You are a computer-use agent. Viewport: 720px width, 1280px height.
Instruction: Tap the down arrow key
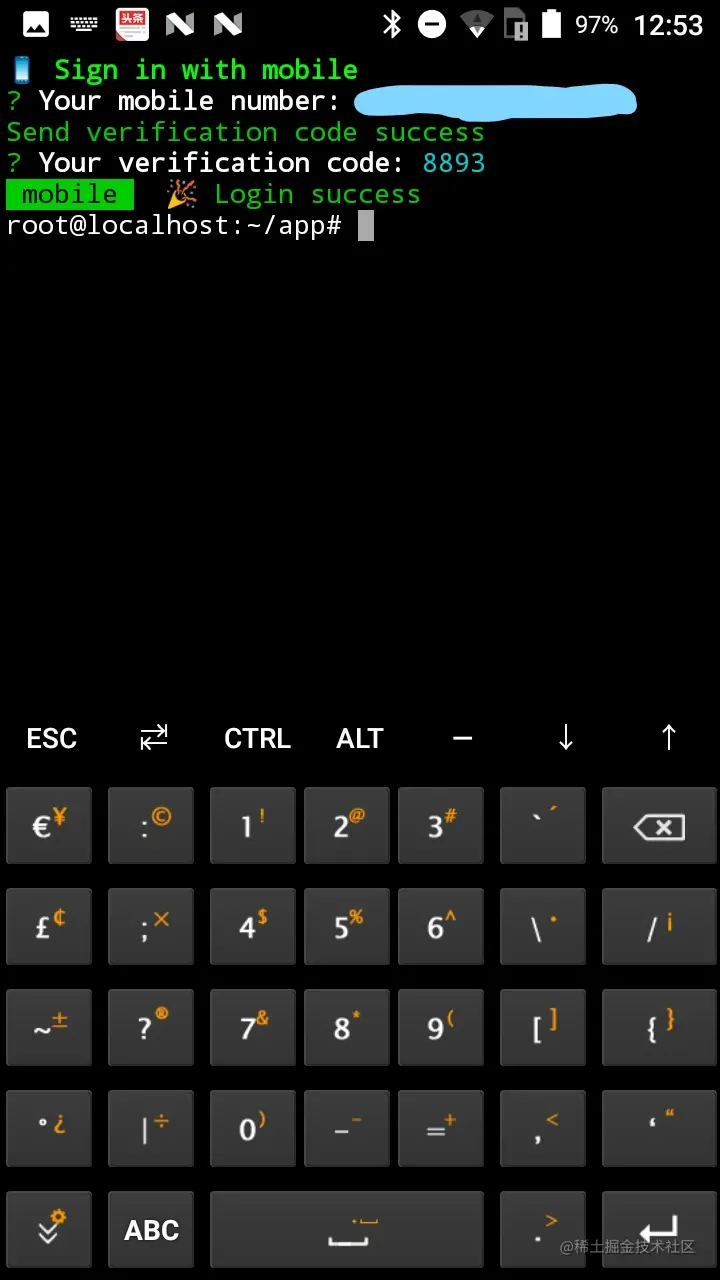[565, 738]
